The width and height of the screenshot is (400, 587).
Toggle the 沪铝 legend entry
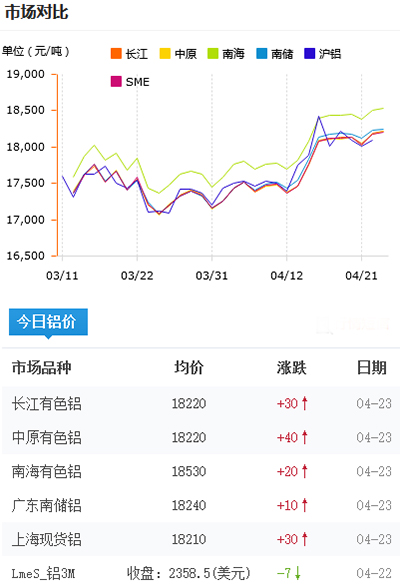[322, 54]
